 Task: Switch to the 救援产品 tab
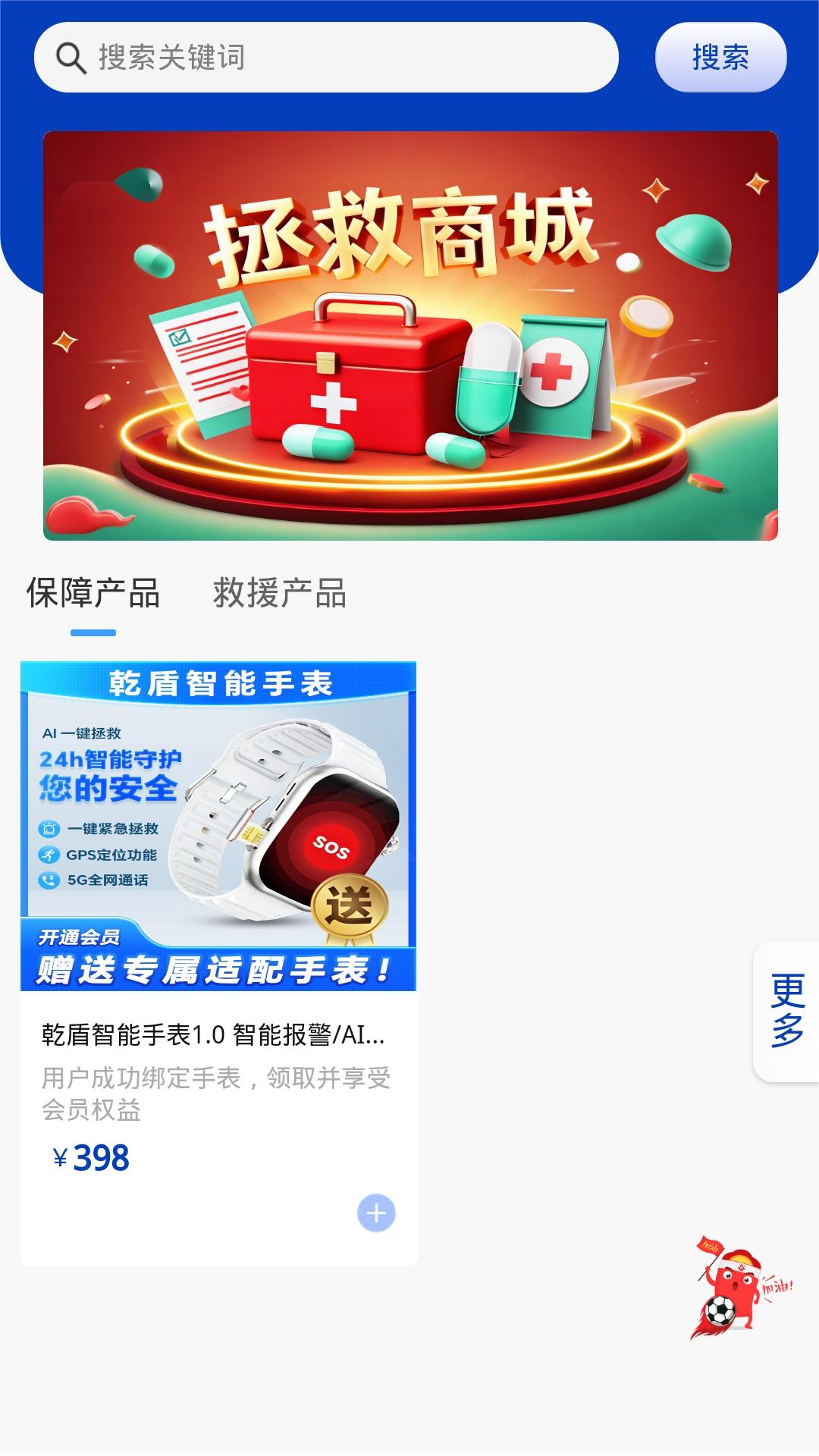coord(279,596)
